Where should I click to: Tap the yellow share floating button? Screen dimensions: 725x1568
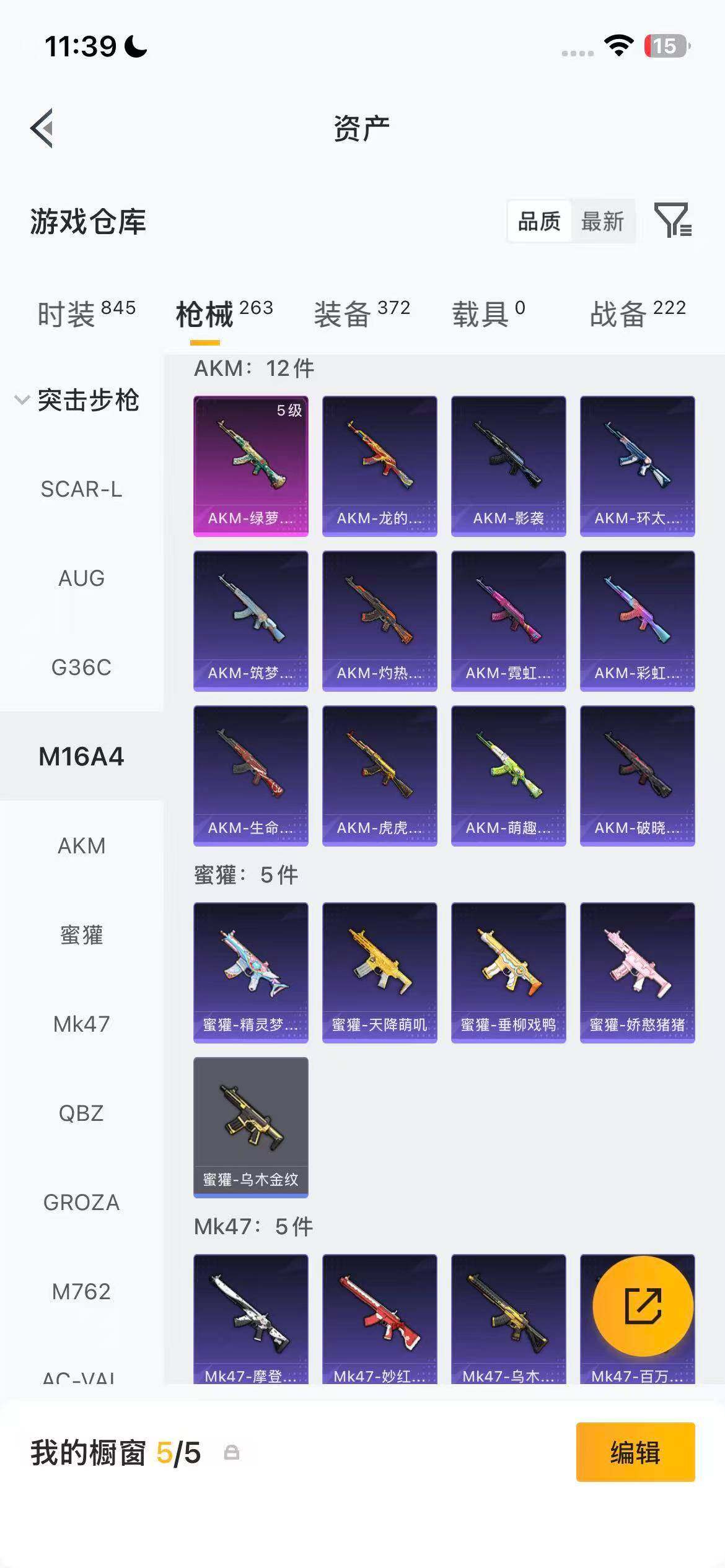(643, 1305)
